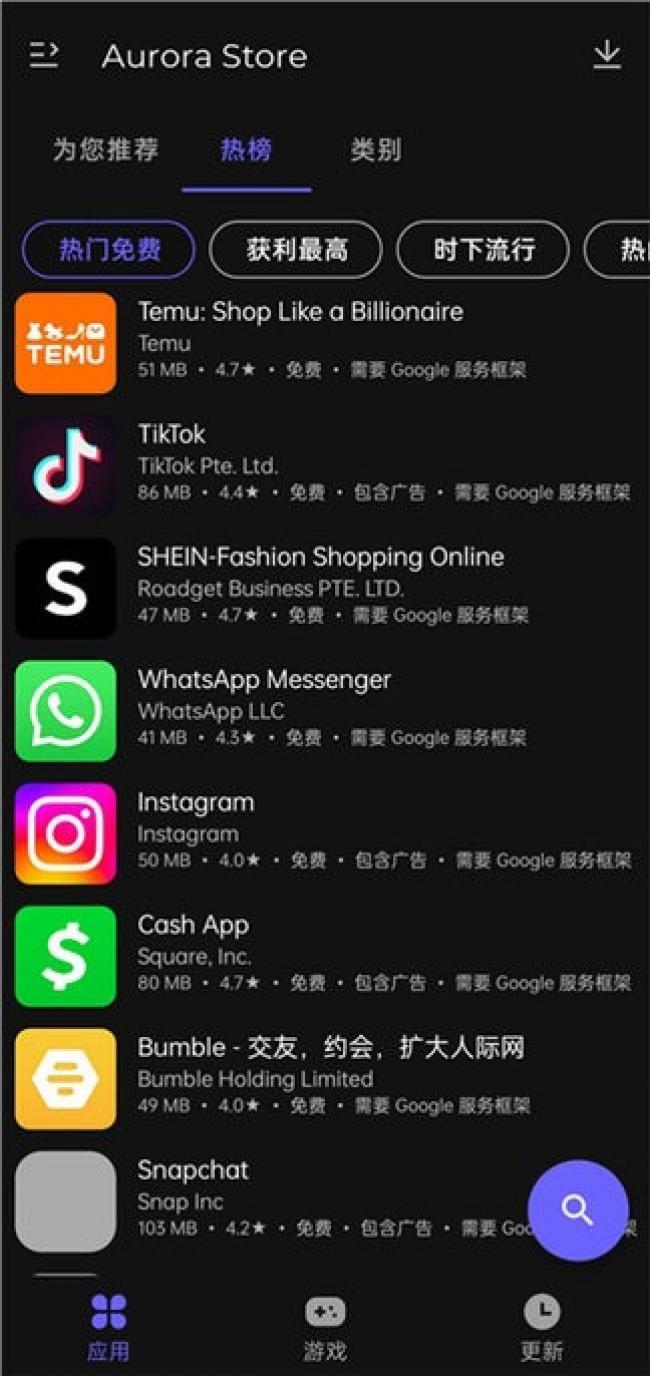The height and width of the screenshot is (1376, 650).
Task: Switch to the 为您推荐 tab
Action: click(x=106, y=150)
